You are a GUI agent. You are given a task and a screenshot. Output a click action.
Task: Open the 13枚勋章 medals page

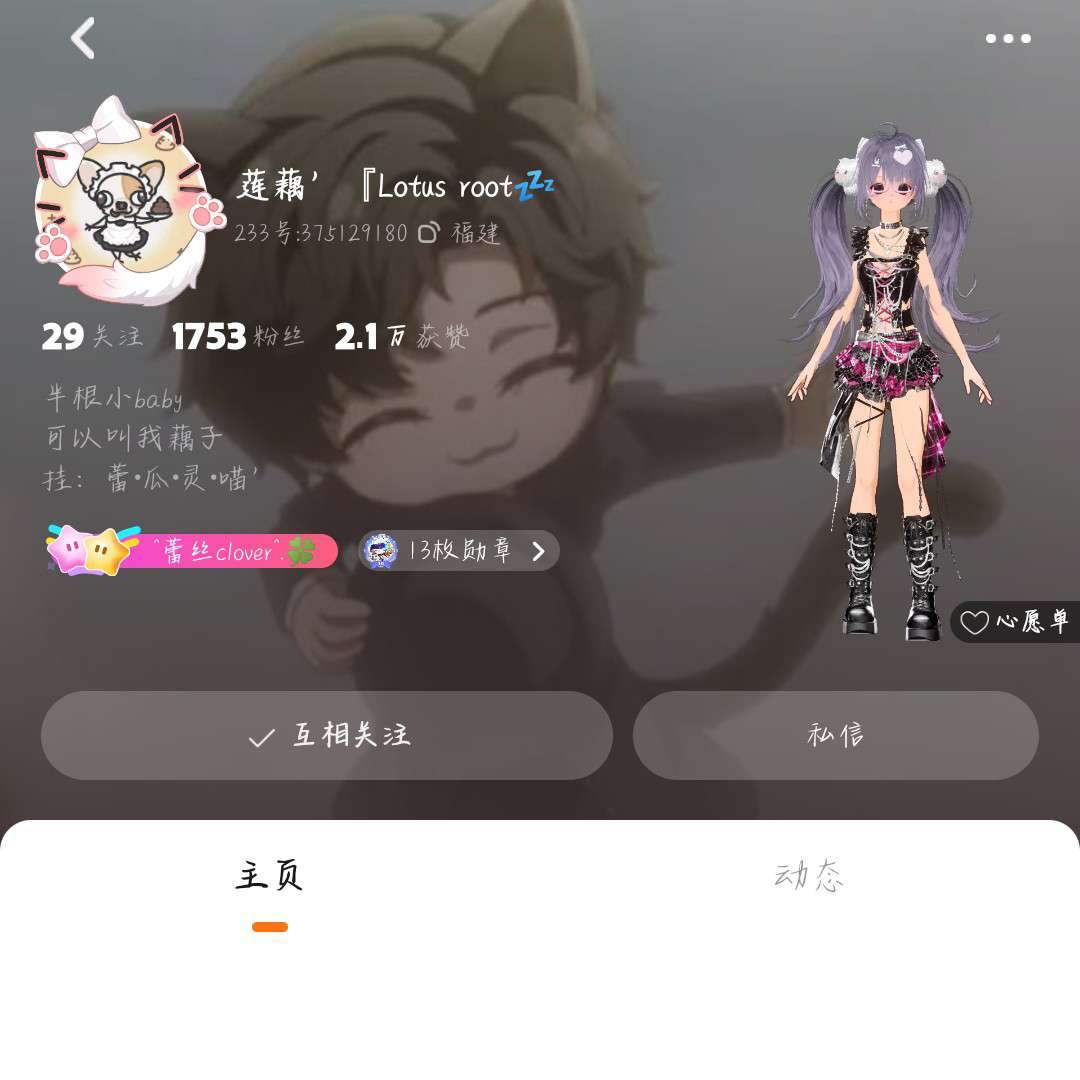(459, 551)
